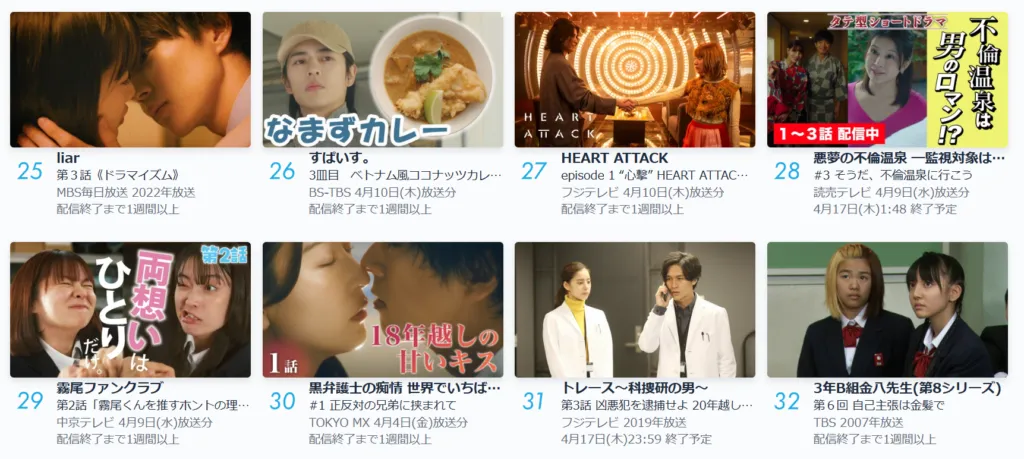
Task: Open 霧尾ファンクラブ episode 2 card
Action: [x=130, y=310]
